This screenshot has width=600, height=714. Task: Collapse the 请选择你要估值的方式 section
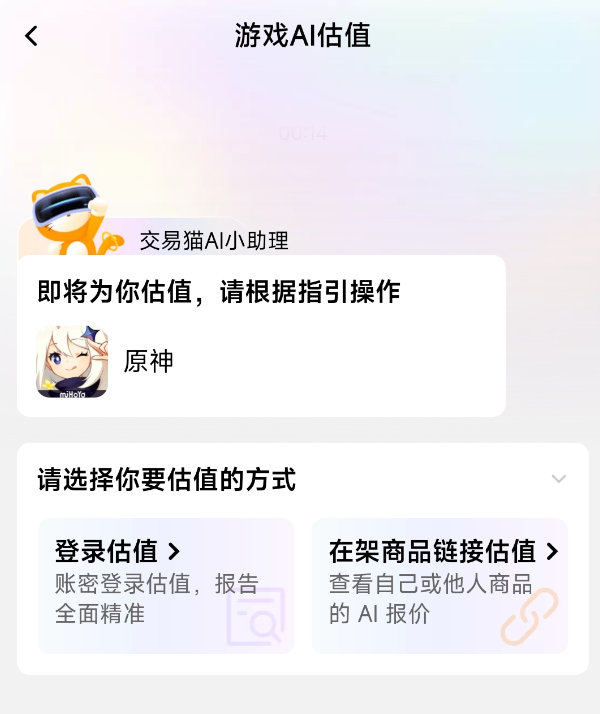[559, 479]
